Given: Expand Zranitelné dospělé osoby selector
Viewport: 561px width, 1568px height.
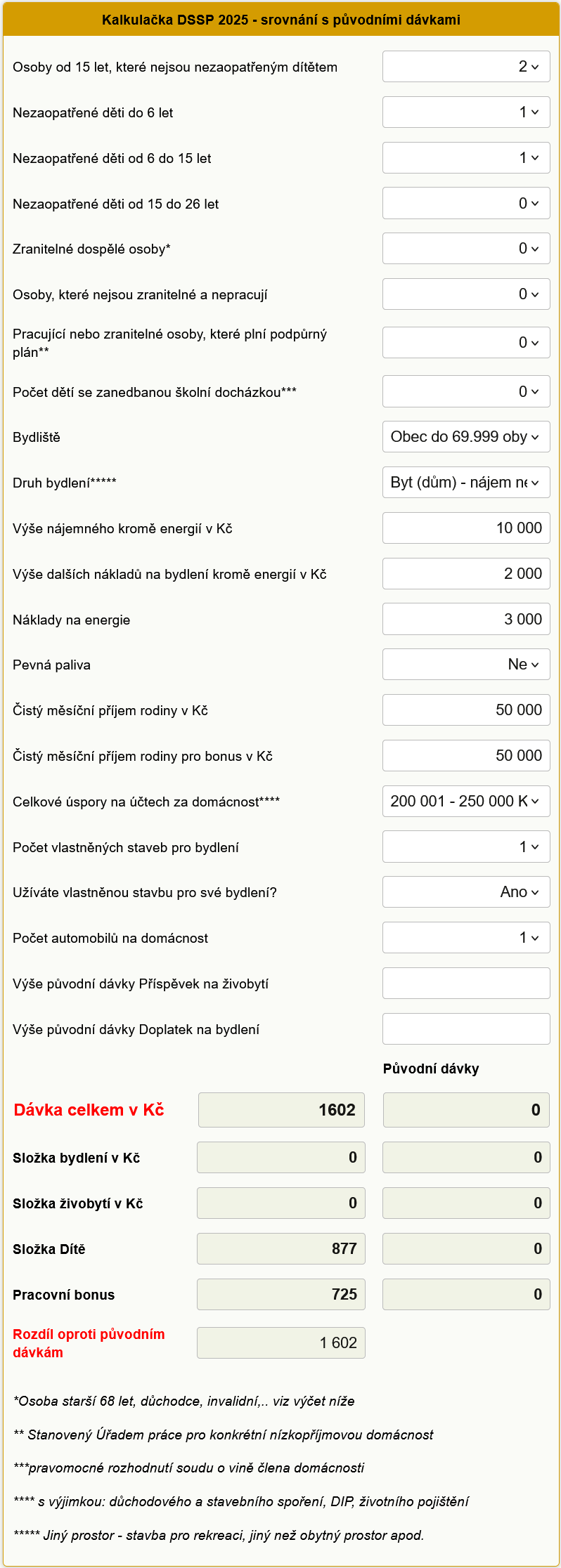Looking at the screenshot, I should [x=466, y=249].
